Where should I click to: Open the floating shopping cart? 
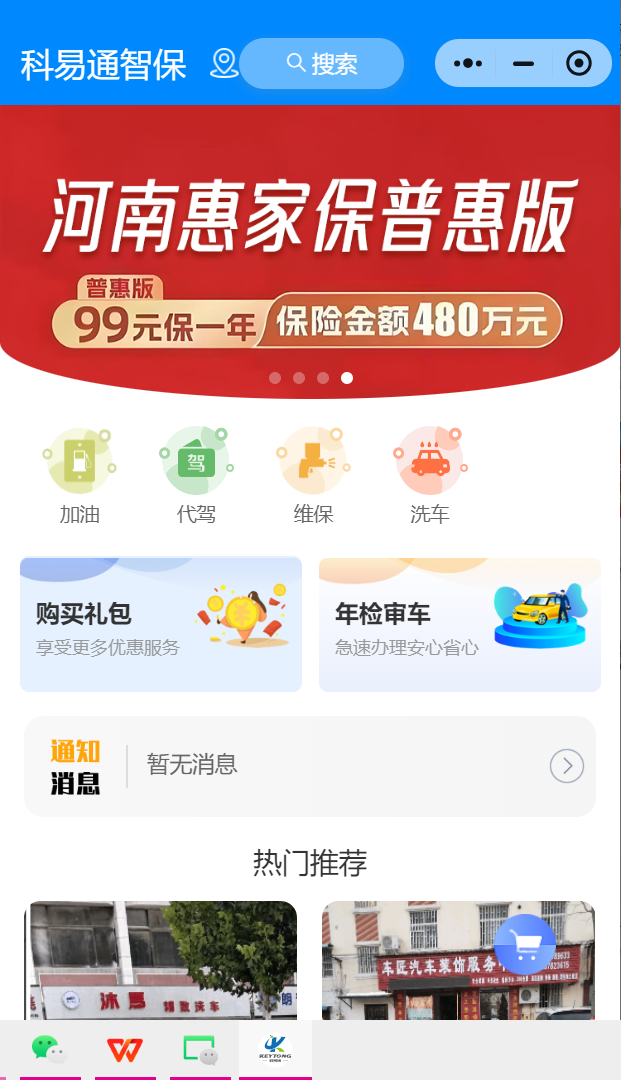point(525,944)
